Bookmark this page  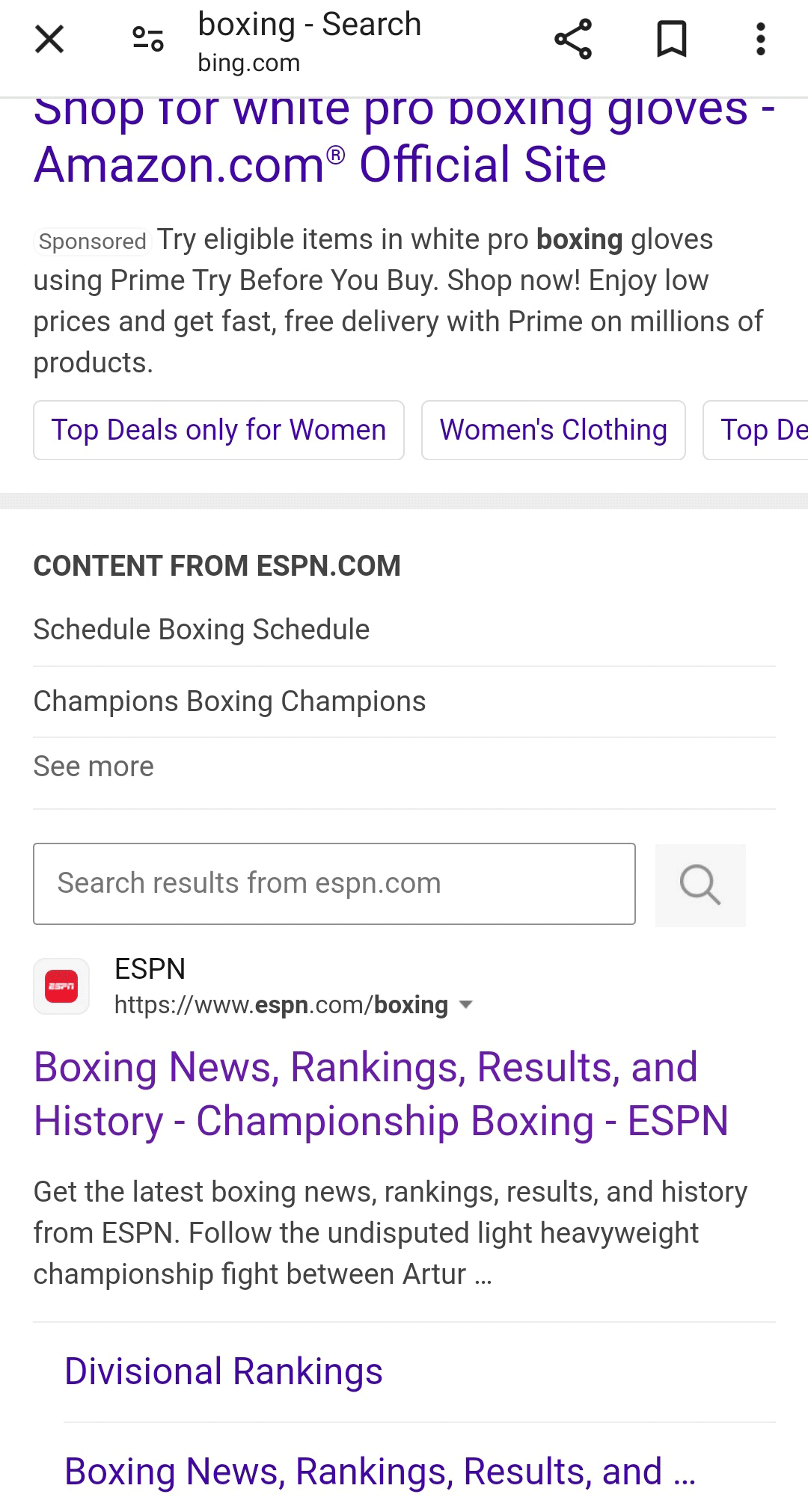671,39
